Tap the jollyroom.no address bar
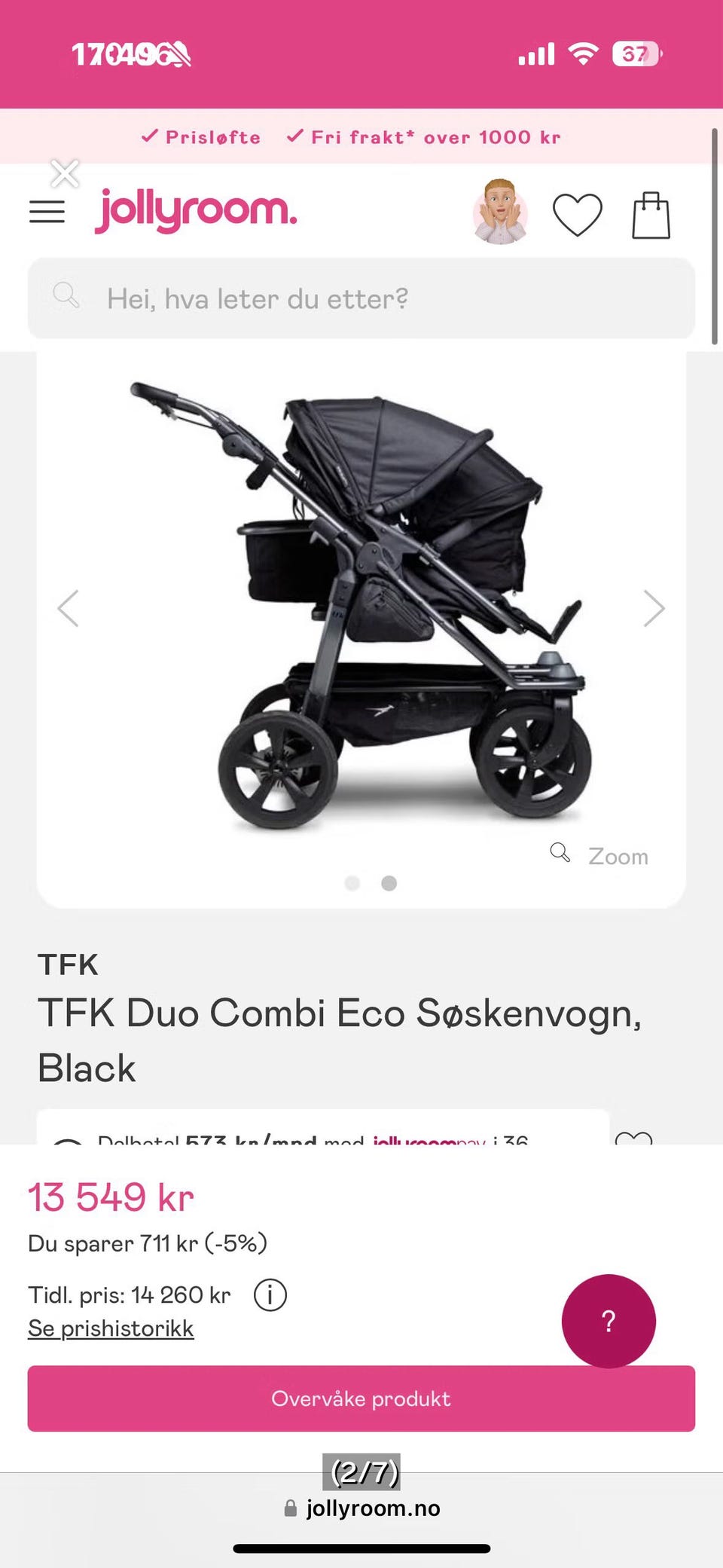This screenshot has width=723, height=1568. pyautogui.click(x=362, y=1508)
